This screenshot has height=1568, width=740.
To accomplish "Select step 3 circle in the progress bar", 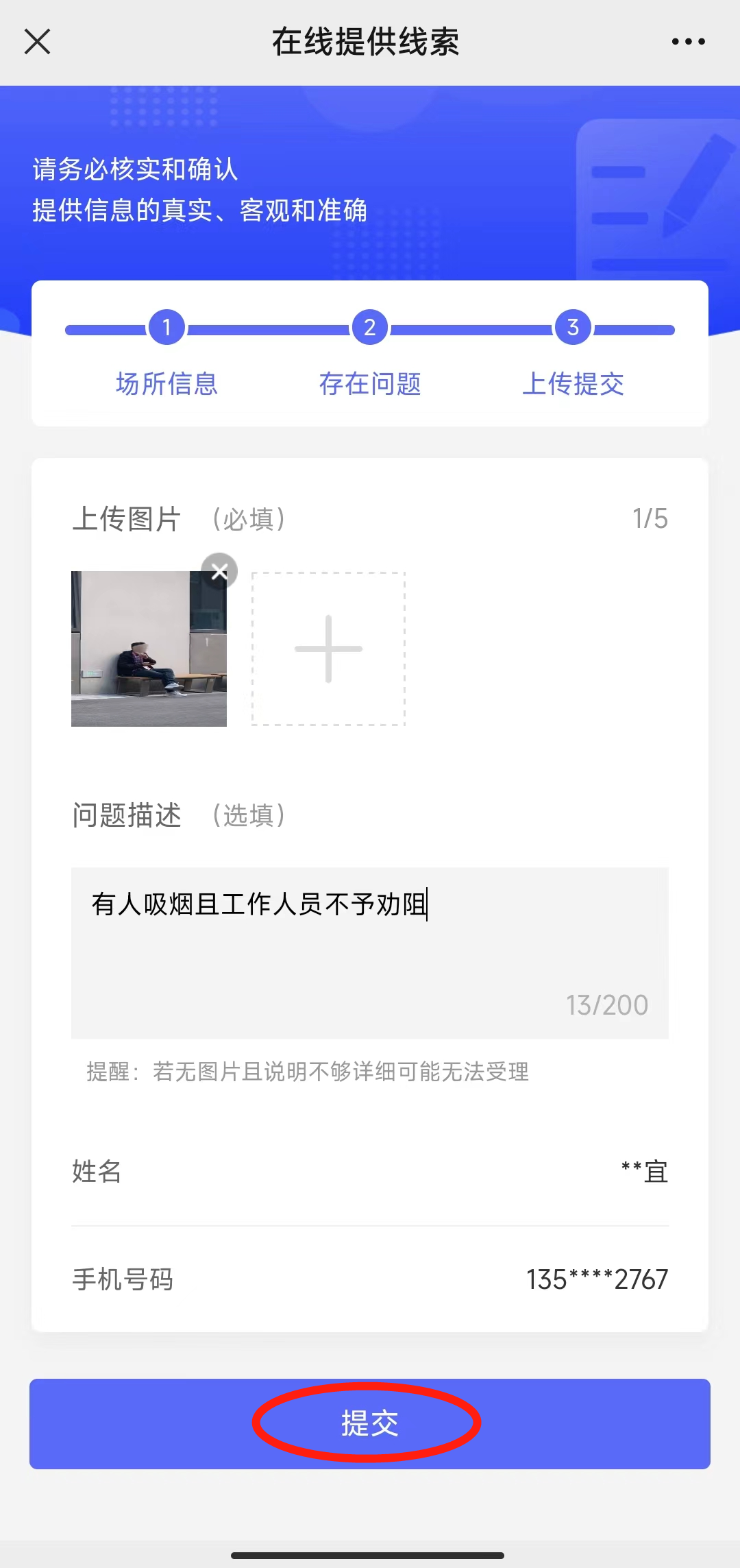I will 573,327.
